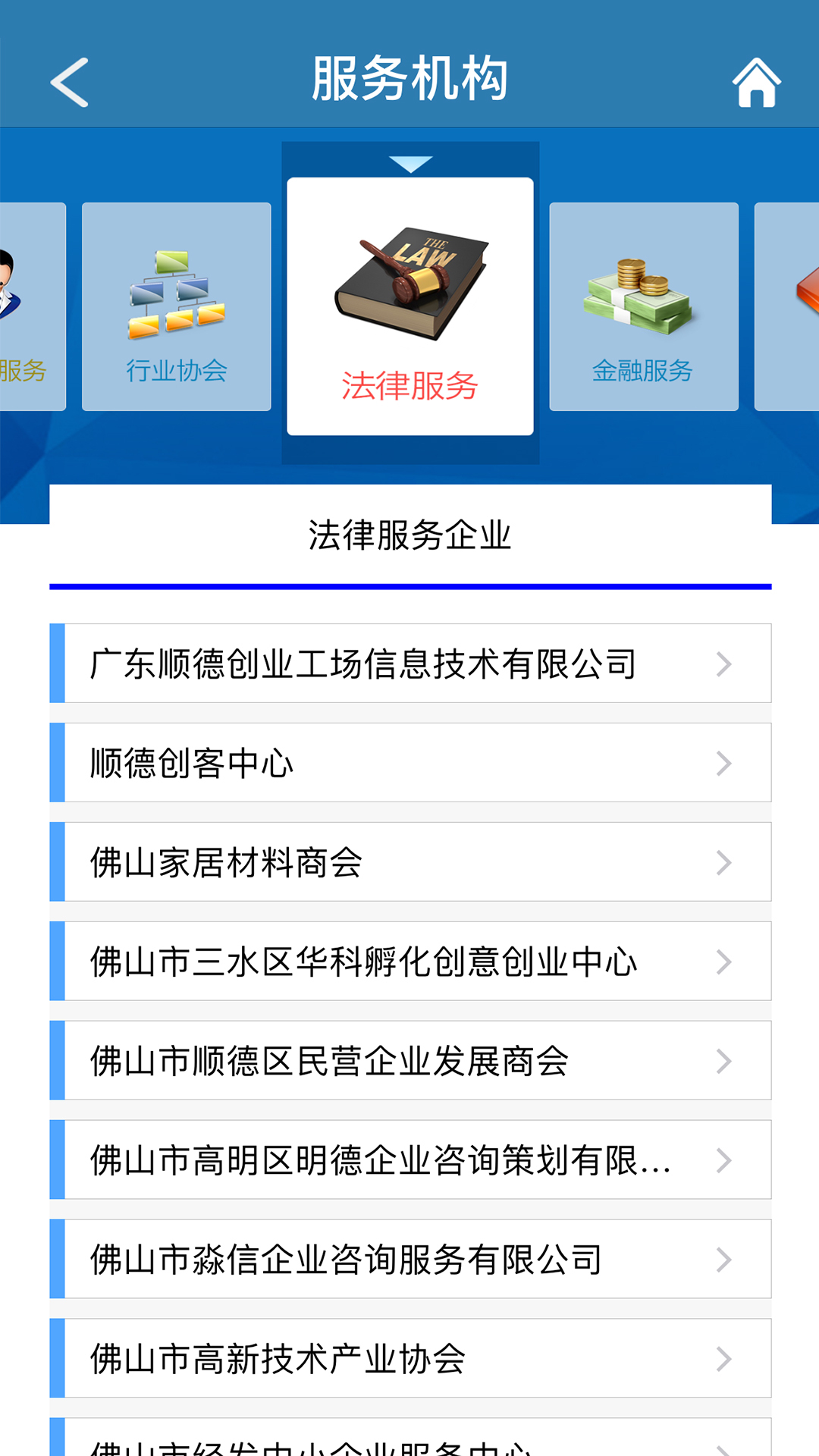
Task: Open the 顺德创客中心 entry
Action: coord(410,763)
